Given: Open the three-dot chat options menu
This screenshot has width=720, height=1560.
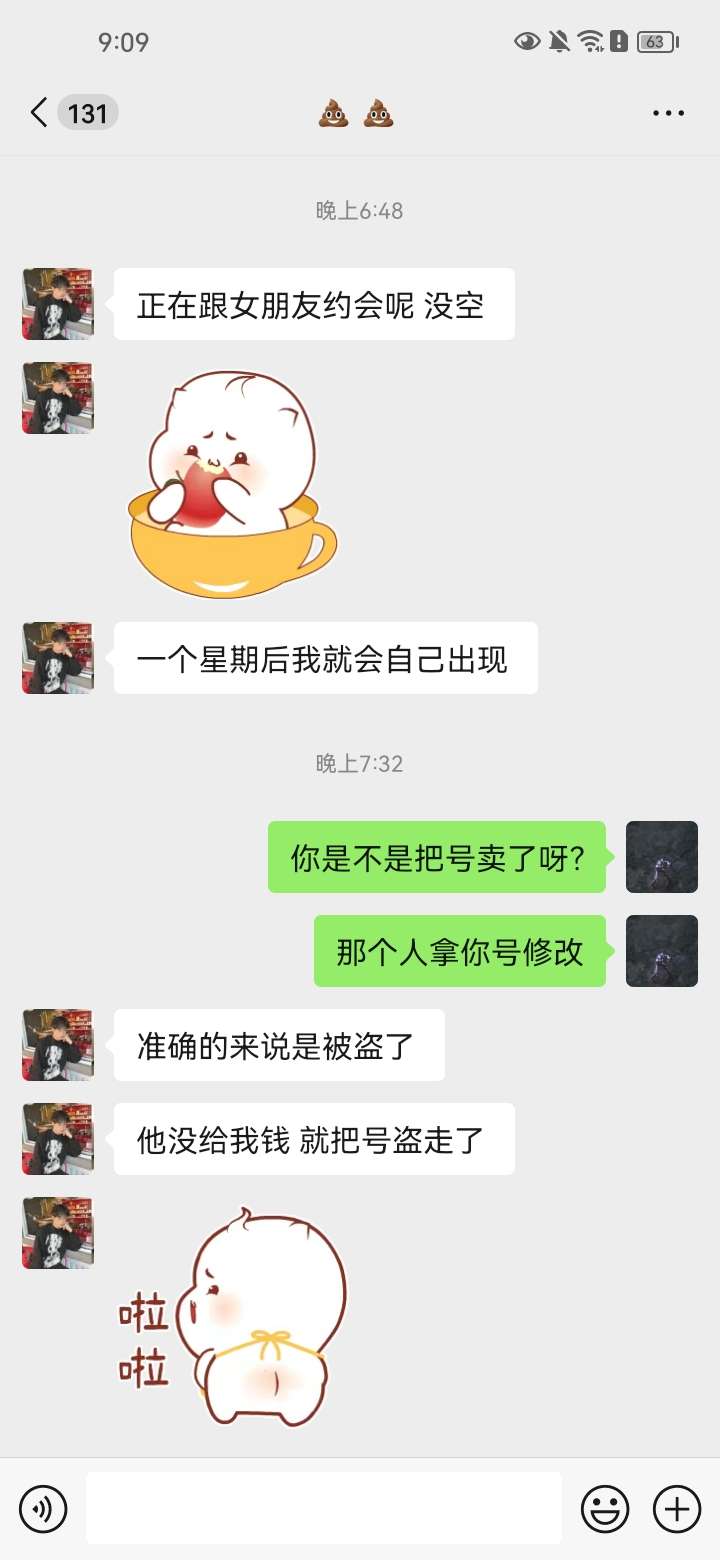Looking at the screenshot, I should [668, 113].
